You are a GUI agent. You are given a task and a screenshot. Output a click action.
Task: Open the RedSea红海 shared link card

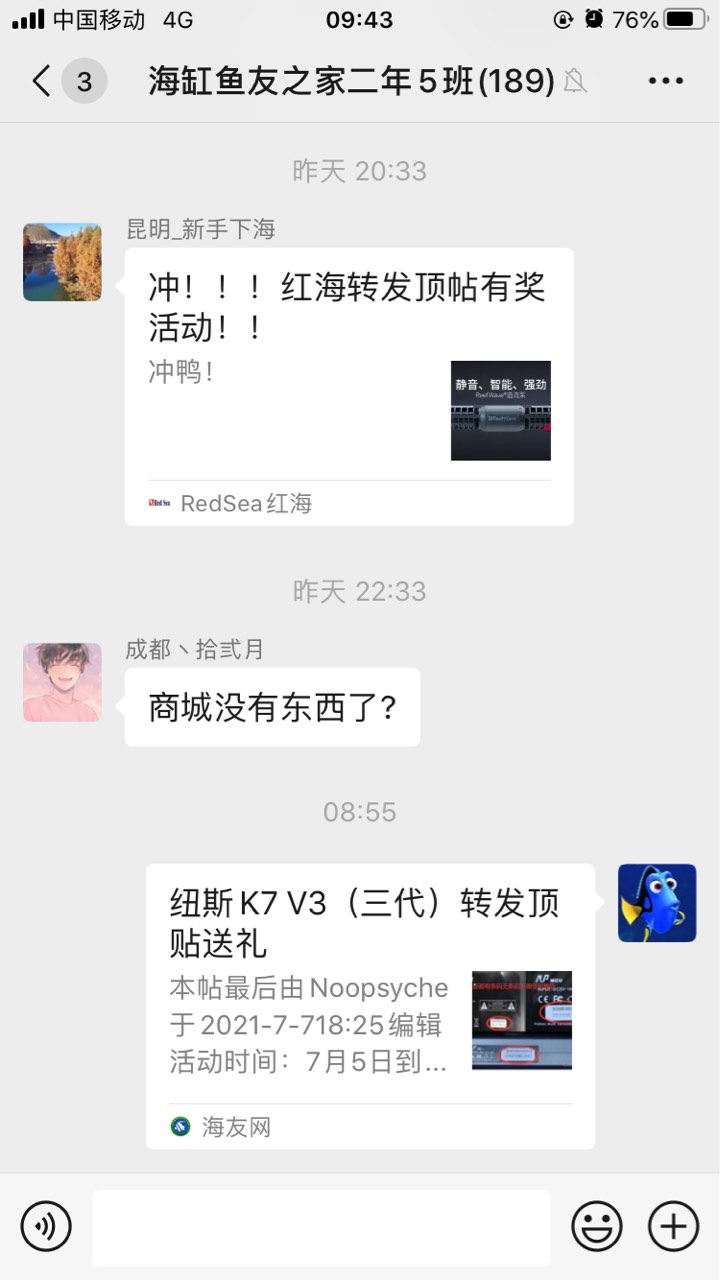pyautogui.click(x=349, y=386)
